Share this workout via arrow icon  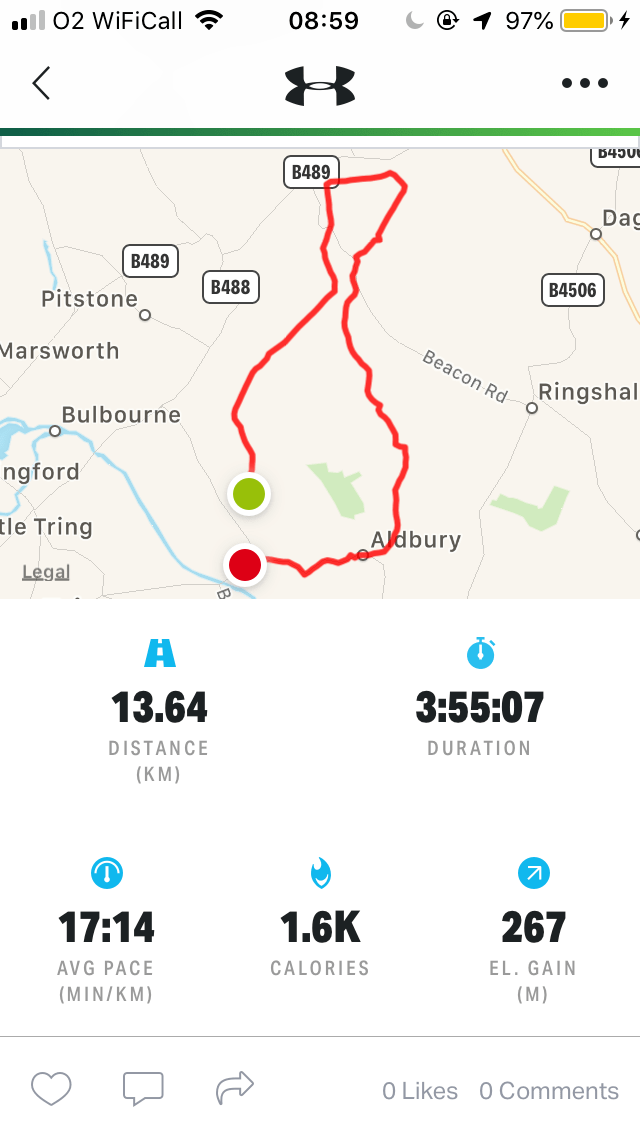pyautogui.click(x=235, y=1087)
